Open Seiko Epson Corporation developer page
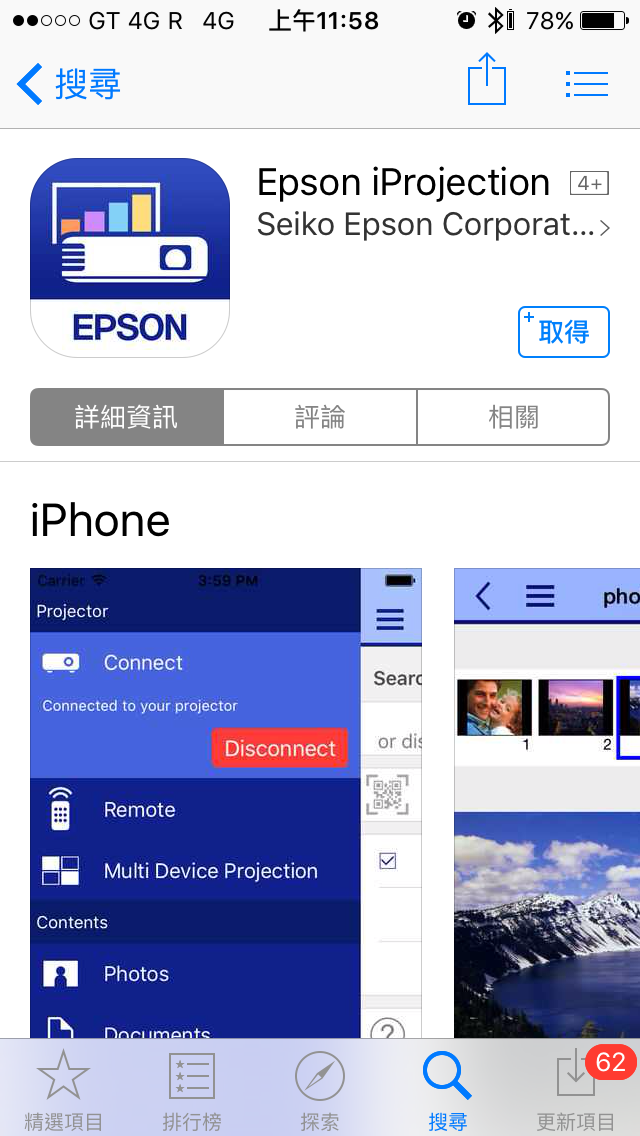 point(433,225)
